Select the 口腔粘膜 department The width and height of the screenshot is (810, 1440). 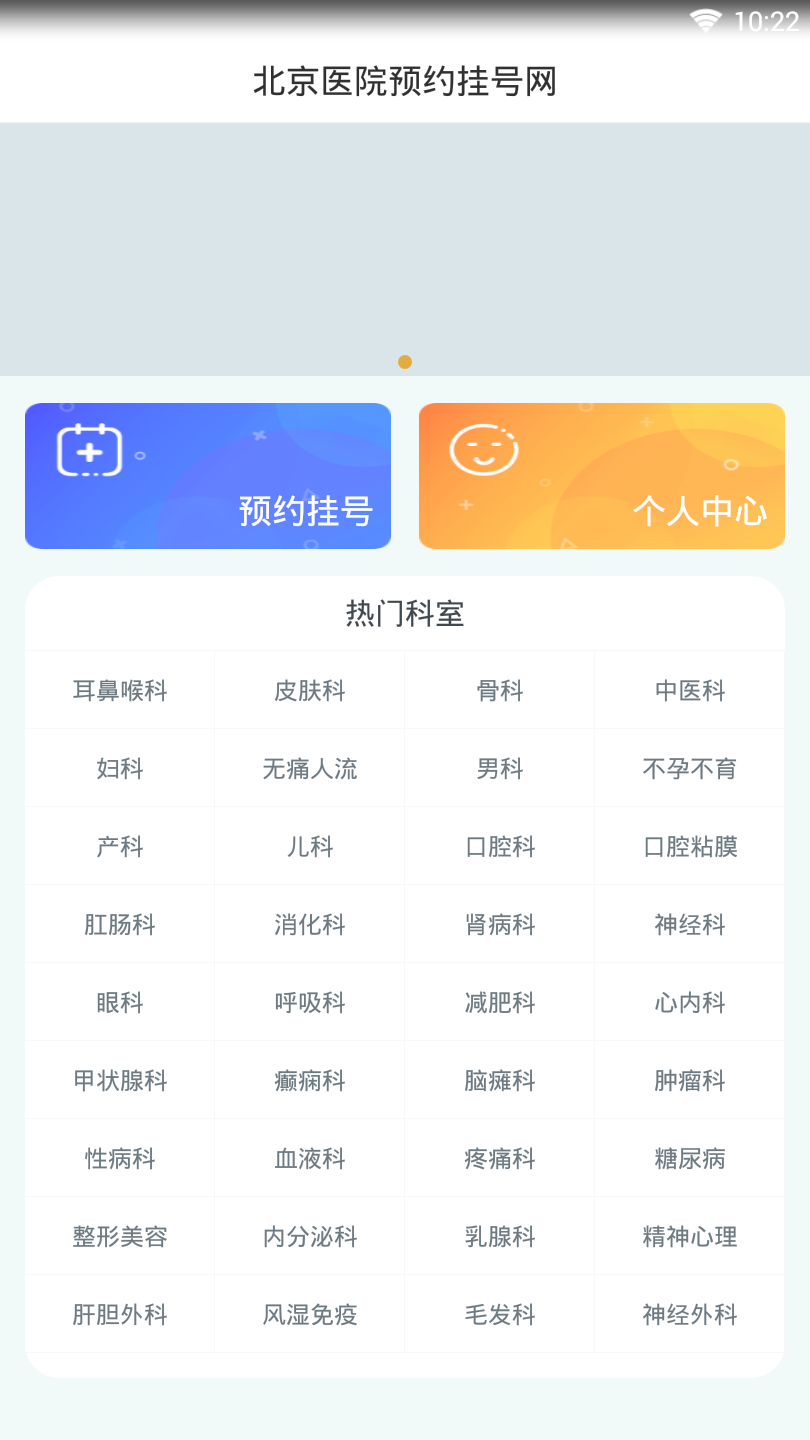coord(689,846)
